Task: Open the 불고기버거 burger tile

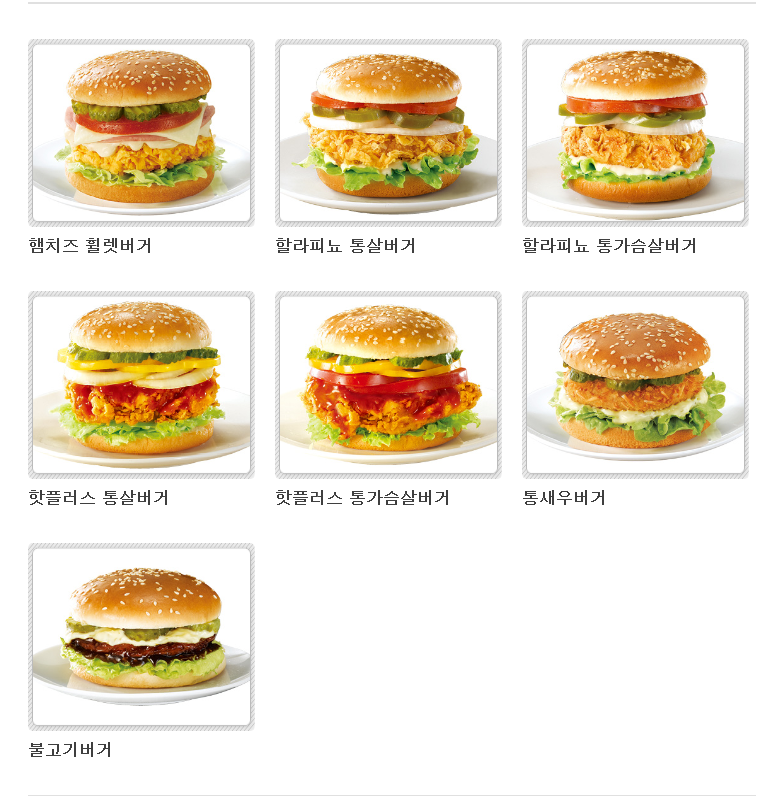Action: tap(141, 637)
